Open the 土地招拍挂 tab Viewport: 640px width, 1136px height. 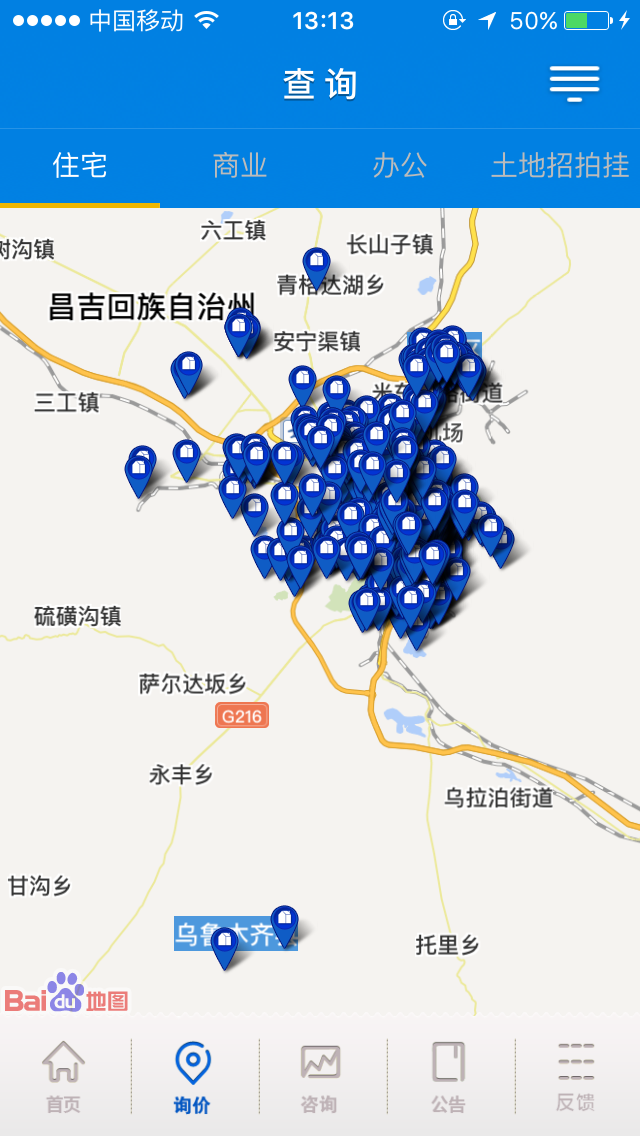560,166
